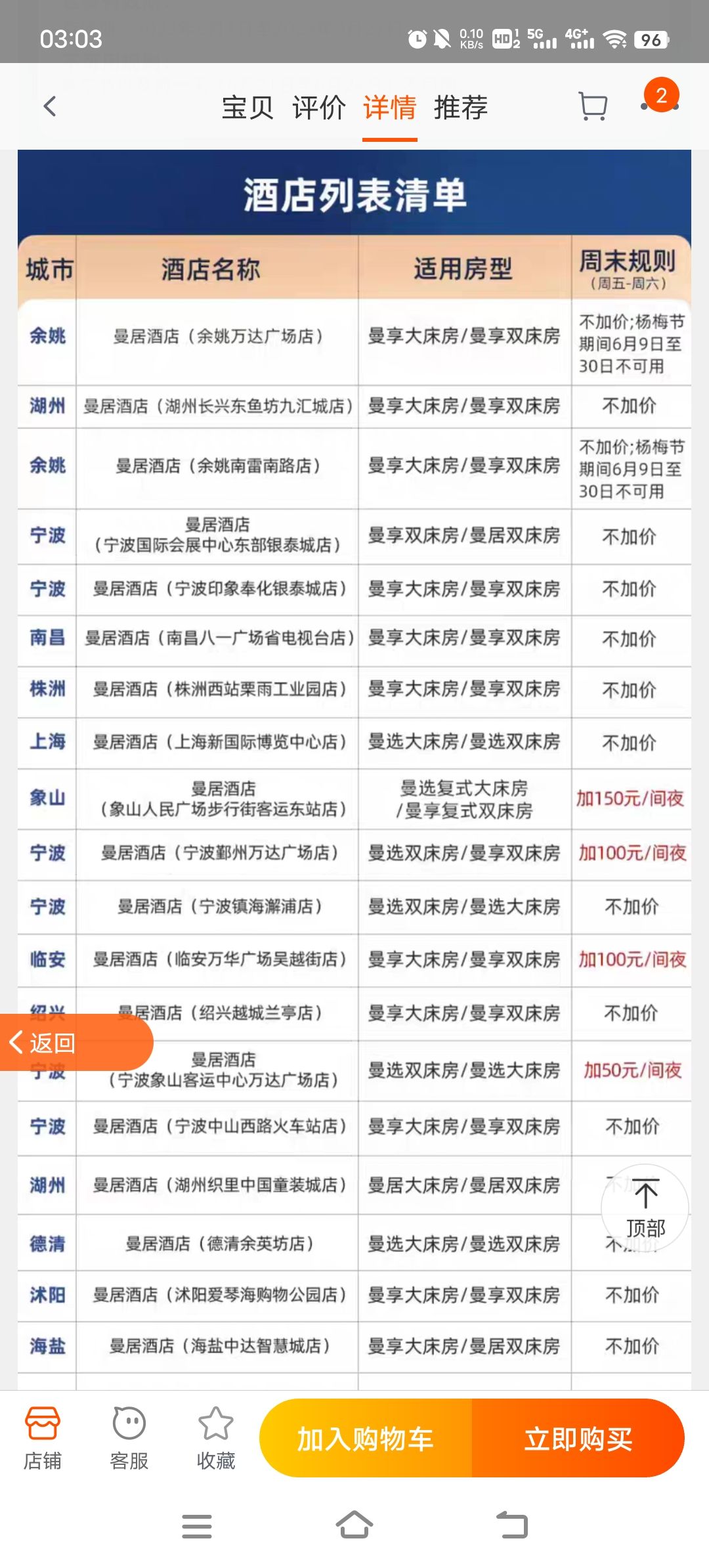
Task: Open the system recent apps menu
Action: point(197,1526)
